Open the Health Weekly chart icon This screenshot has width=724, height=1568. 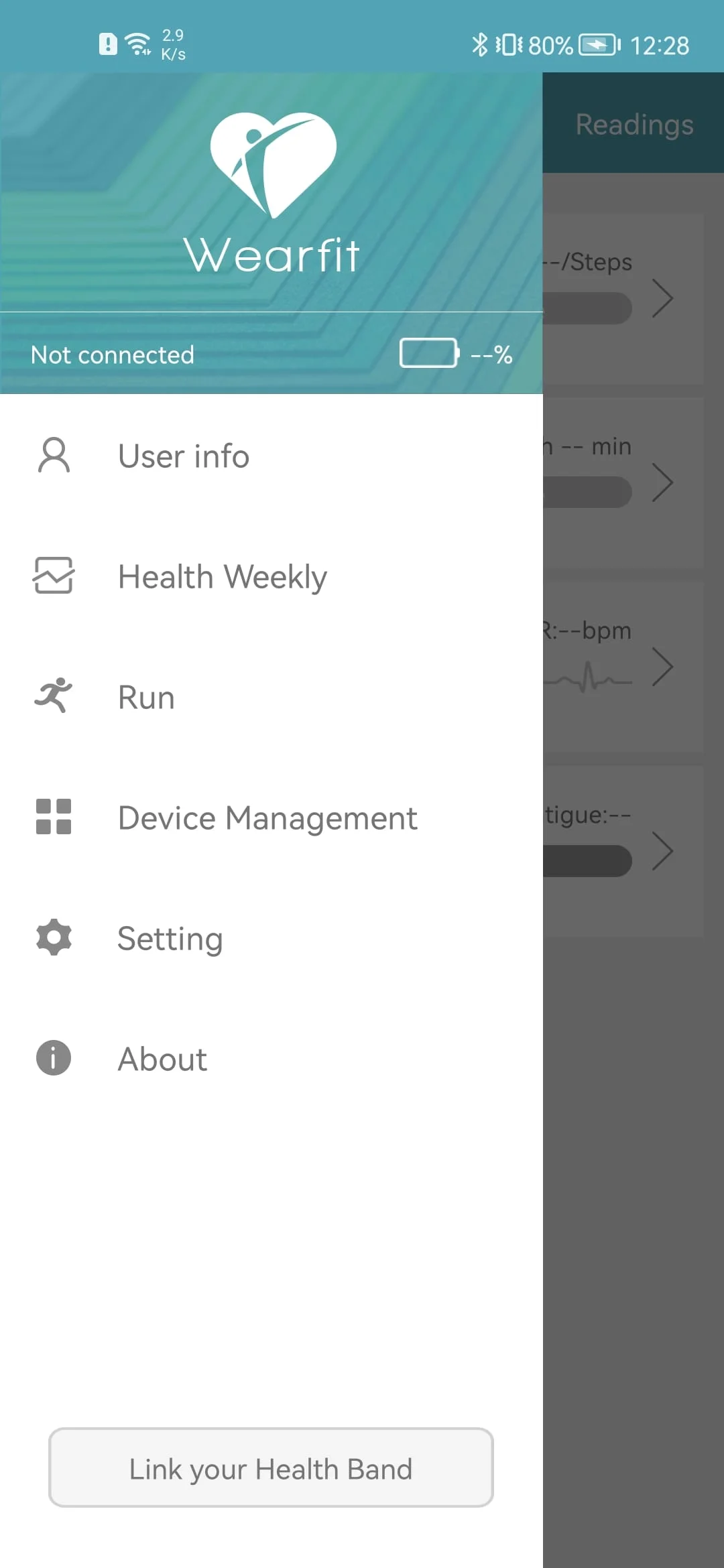tap(53, 576)
